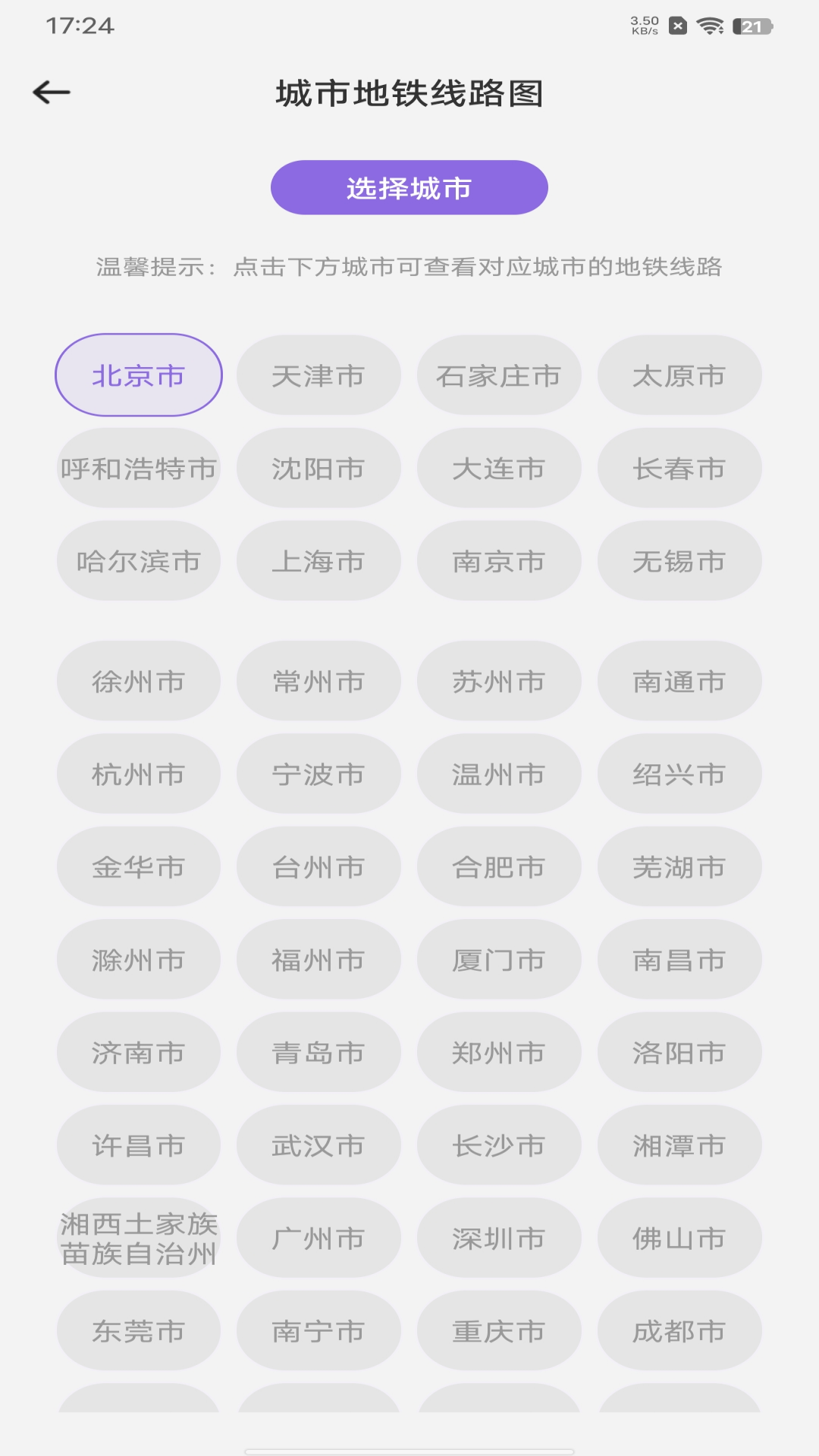View 深圳市 subway lines
This screenshot has height=1456, width=819.
(x=498, y=1238)
